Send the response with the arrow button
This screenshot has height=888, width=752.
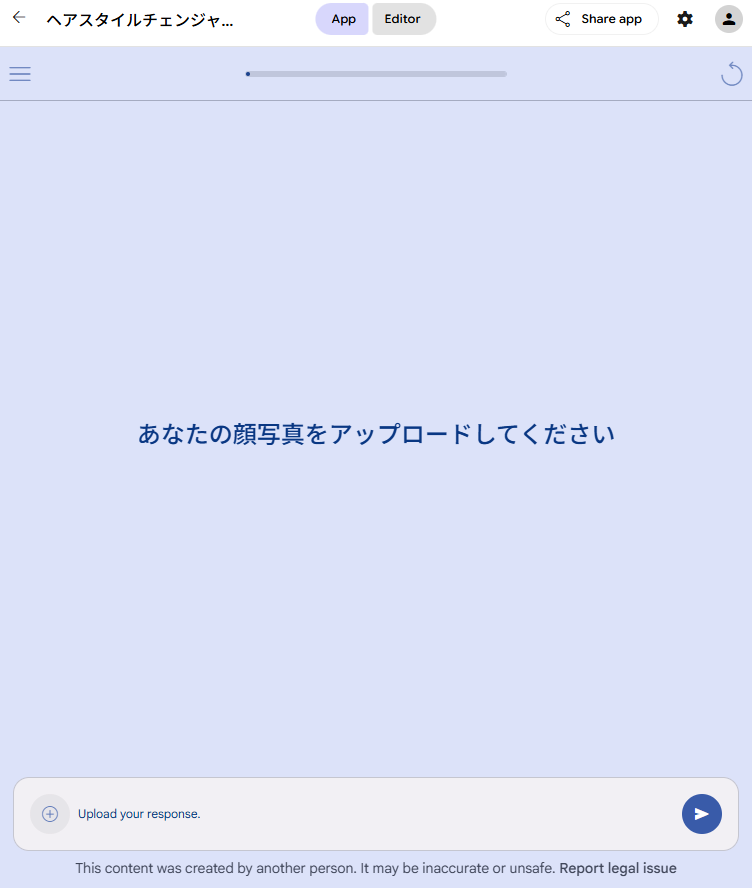click(702, 814)
